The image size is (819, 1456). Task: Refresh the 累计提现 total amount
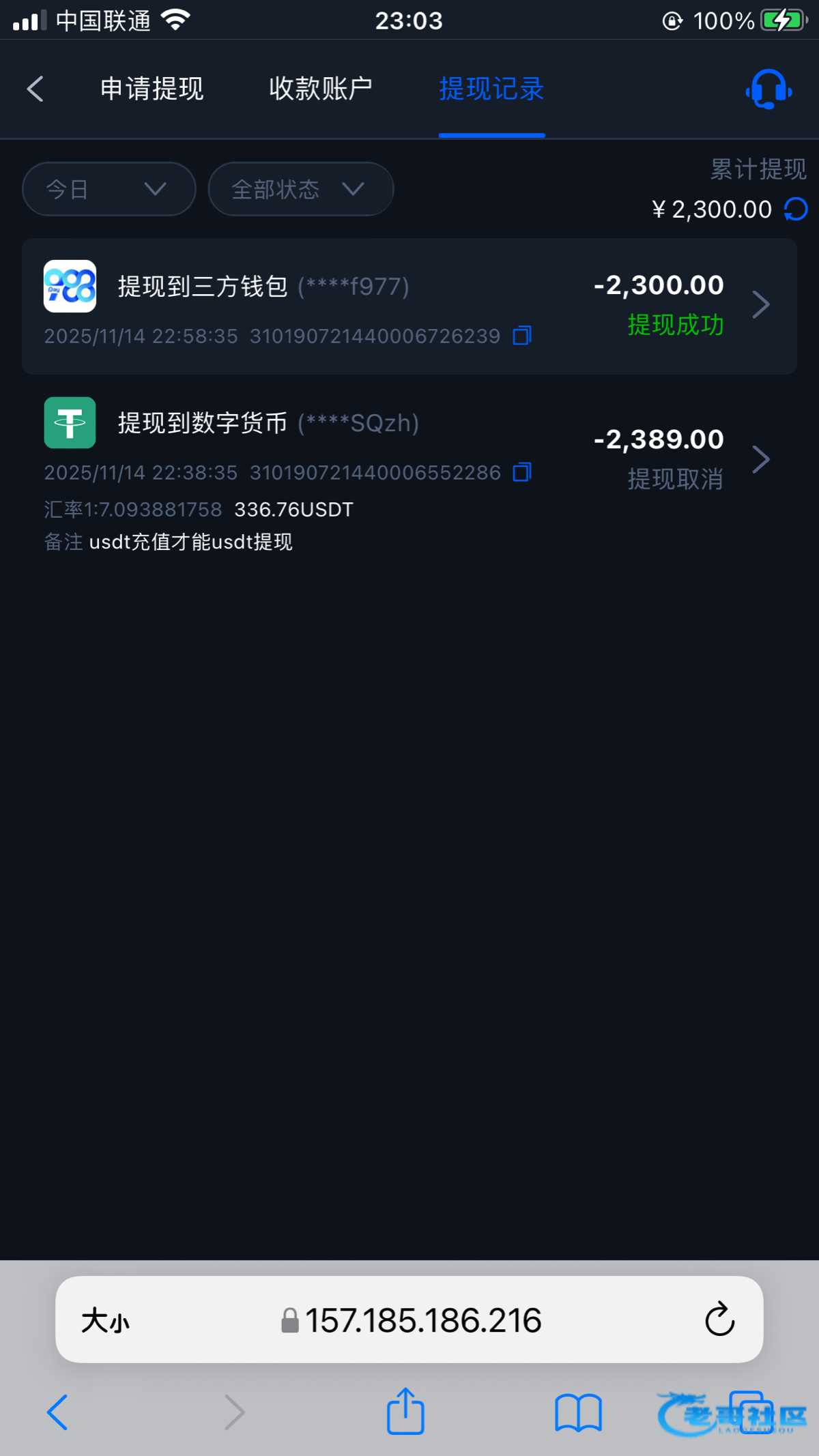pos(796,209)
